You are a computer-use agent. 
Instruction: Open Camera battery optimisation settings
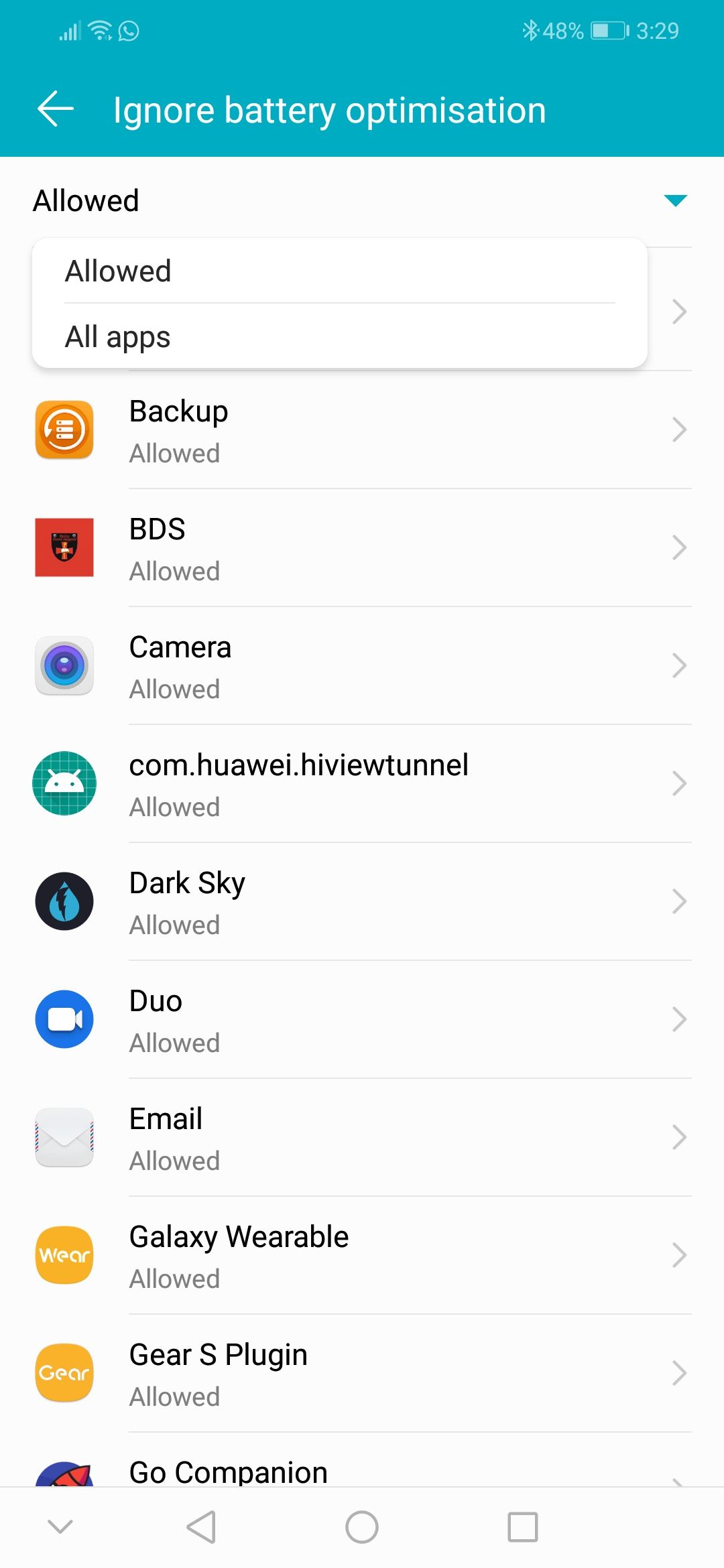(362, 667)
